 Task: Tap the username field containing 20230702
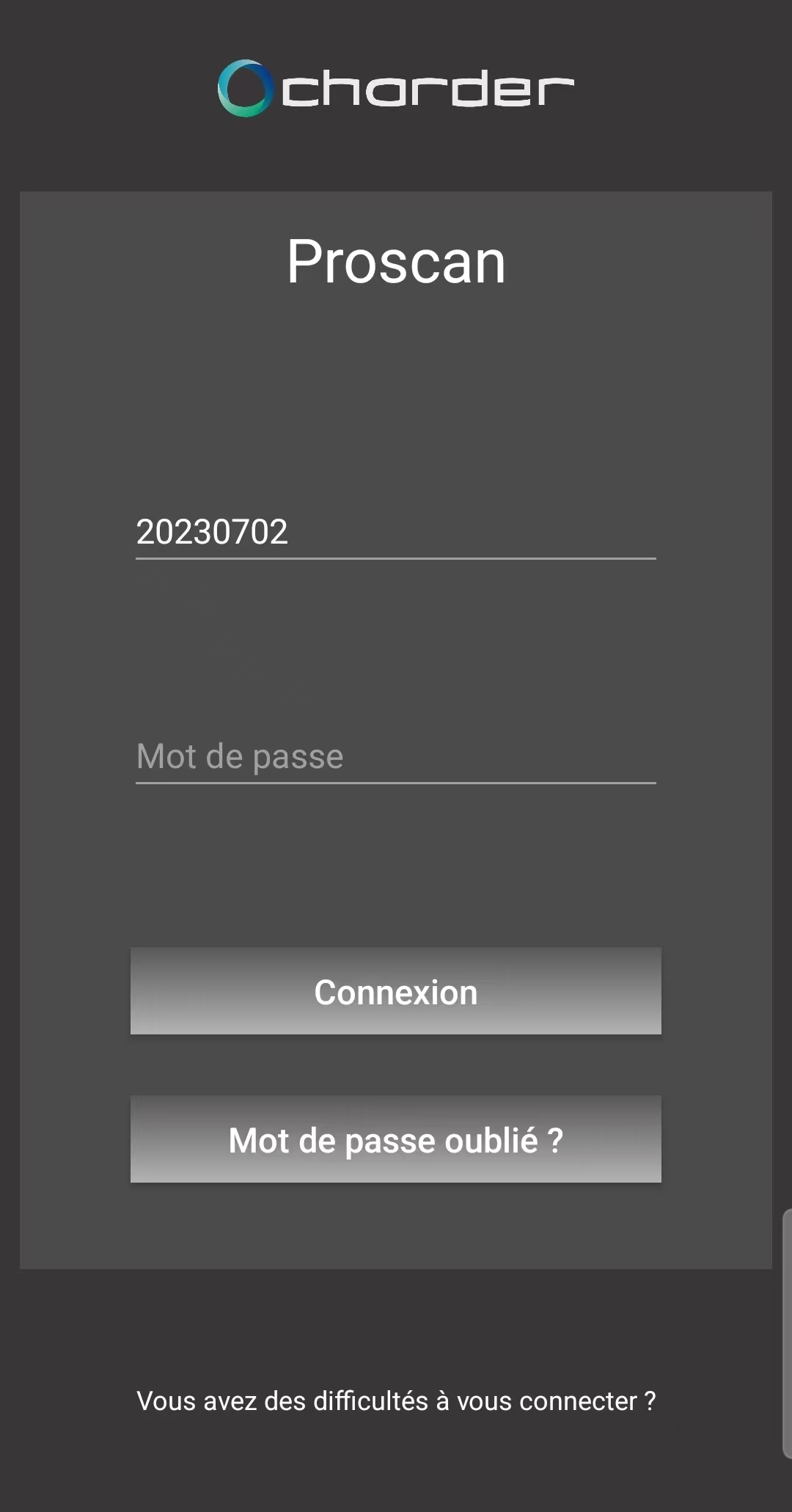click(x=395, y=533)
